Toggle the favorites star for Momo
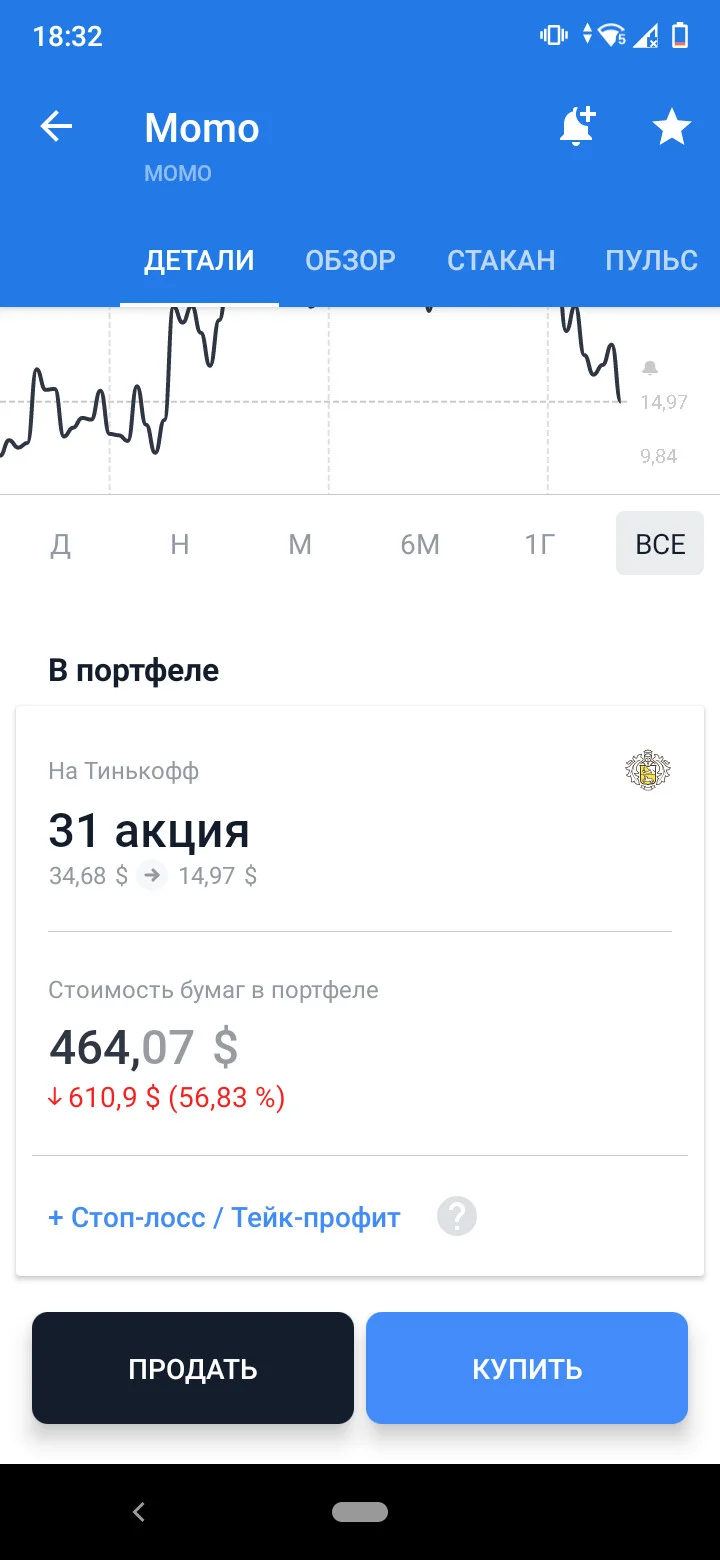Screen dimensions: 720x1560 point(671,127)
